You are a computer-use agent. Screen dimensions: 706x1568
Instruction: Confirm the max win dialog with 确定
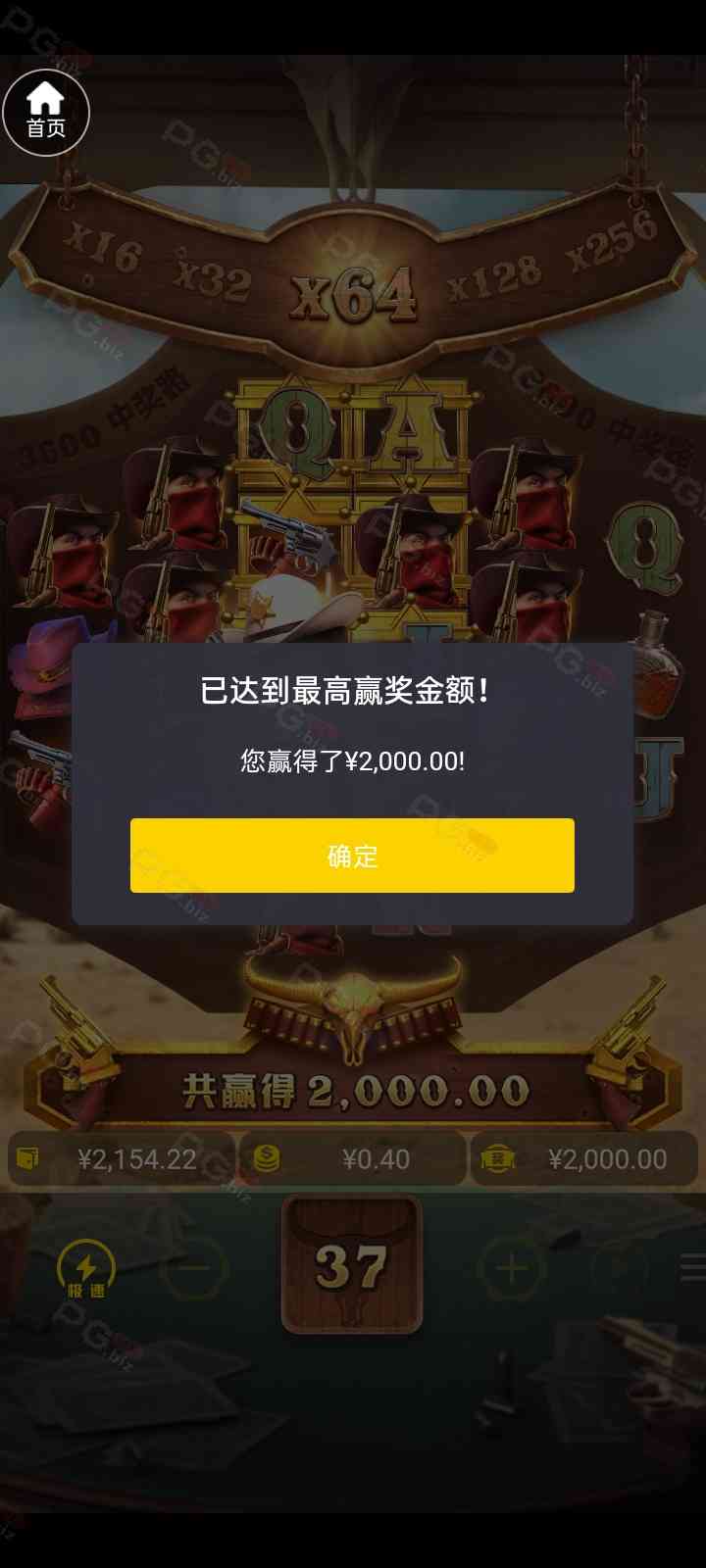(352, 856)
